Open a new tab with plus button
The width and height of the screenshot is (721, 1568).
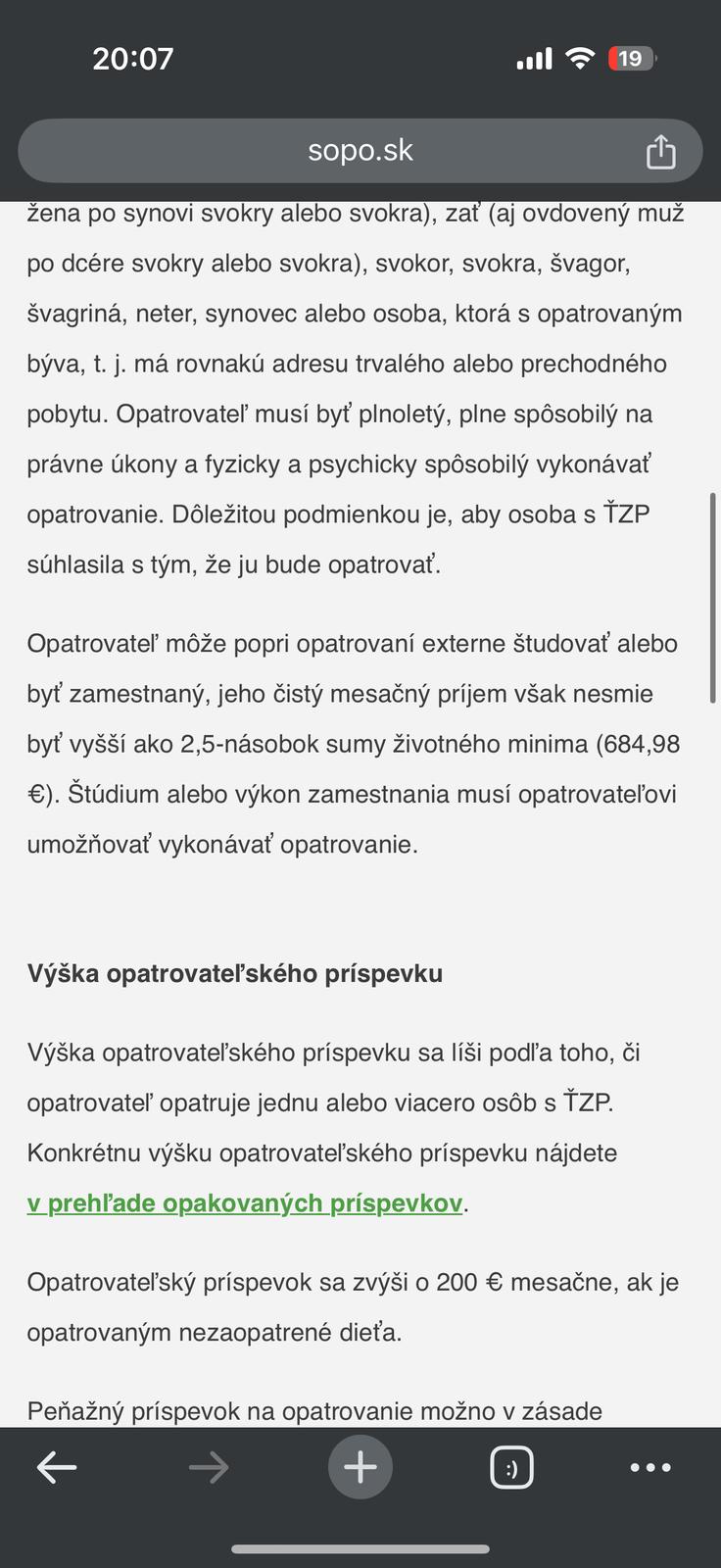pos(360,1467)
